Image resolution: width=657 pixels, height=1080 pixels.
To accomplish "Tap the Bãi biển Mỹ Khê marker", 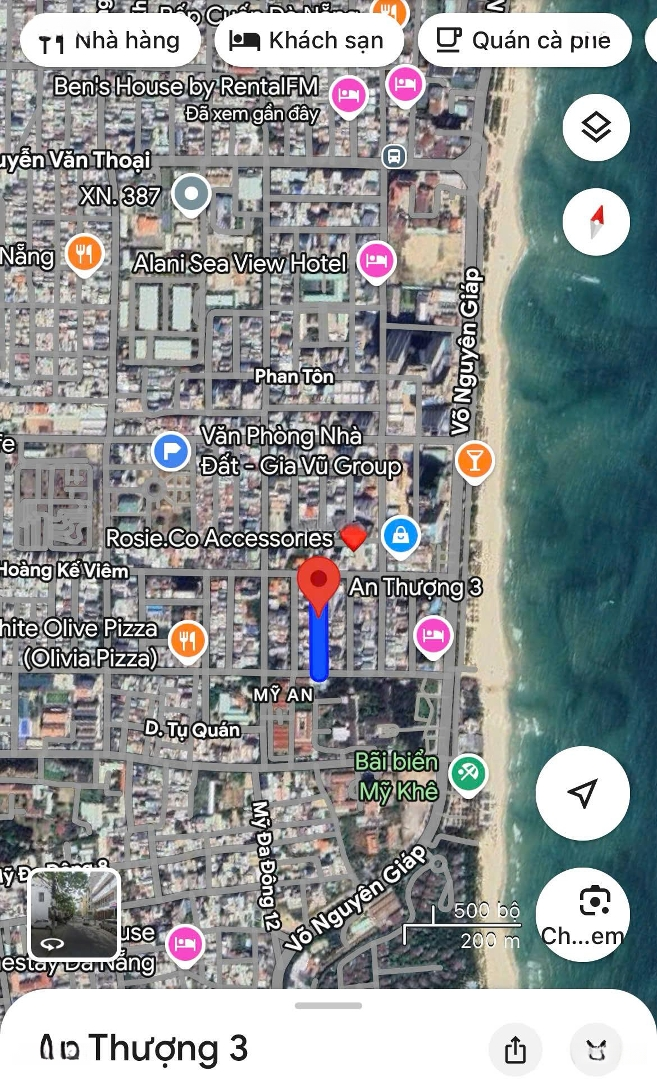I will pyautogui.click(x=467, y=773).
